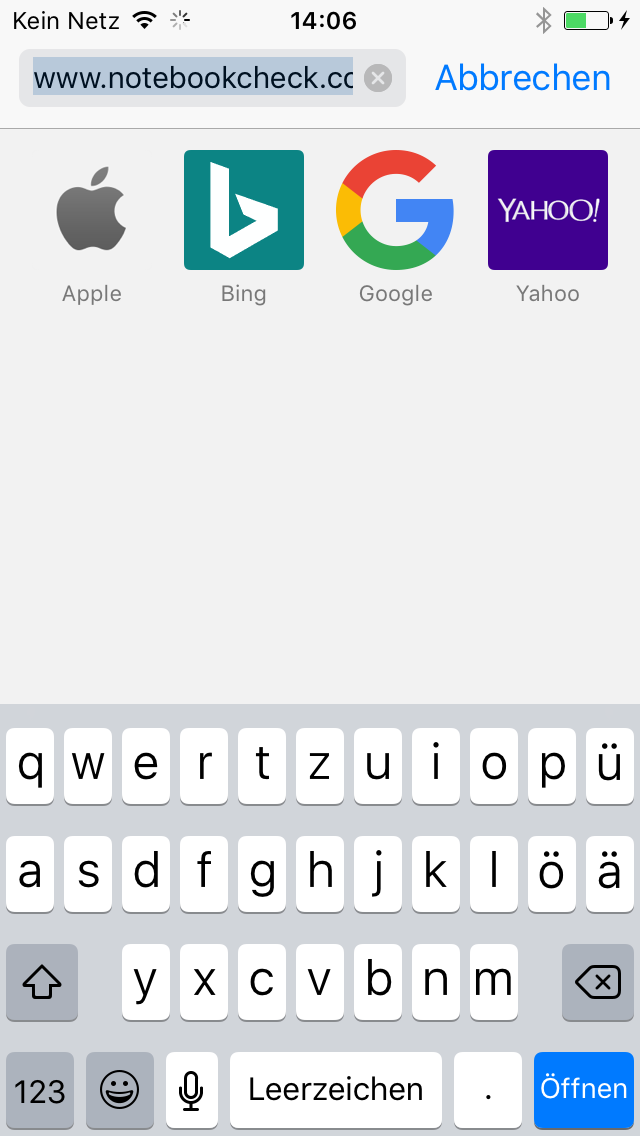Open the Apple favorite
This screenshot has width=640, height=1136.
(x=92, y=210)
